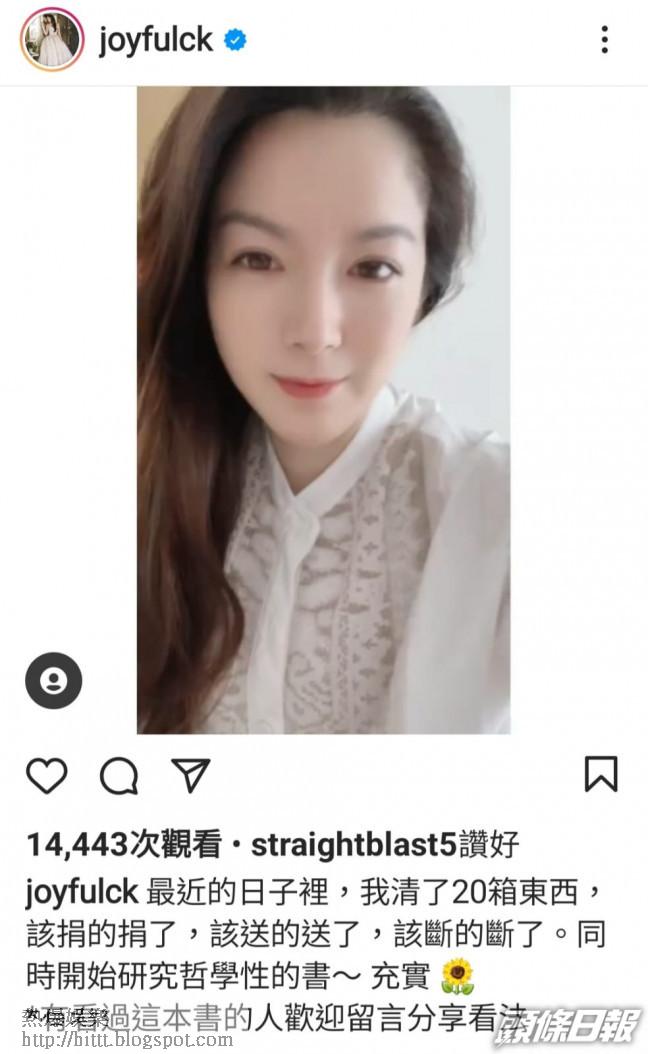648x1054 pixels.
Task: Tap the joyfulck username in the header
Action: (x=155, y=40)
